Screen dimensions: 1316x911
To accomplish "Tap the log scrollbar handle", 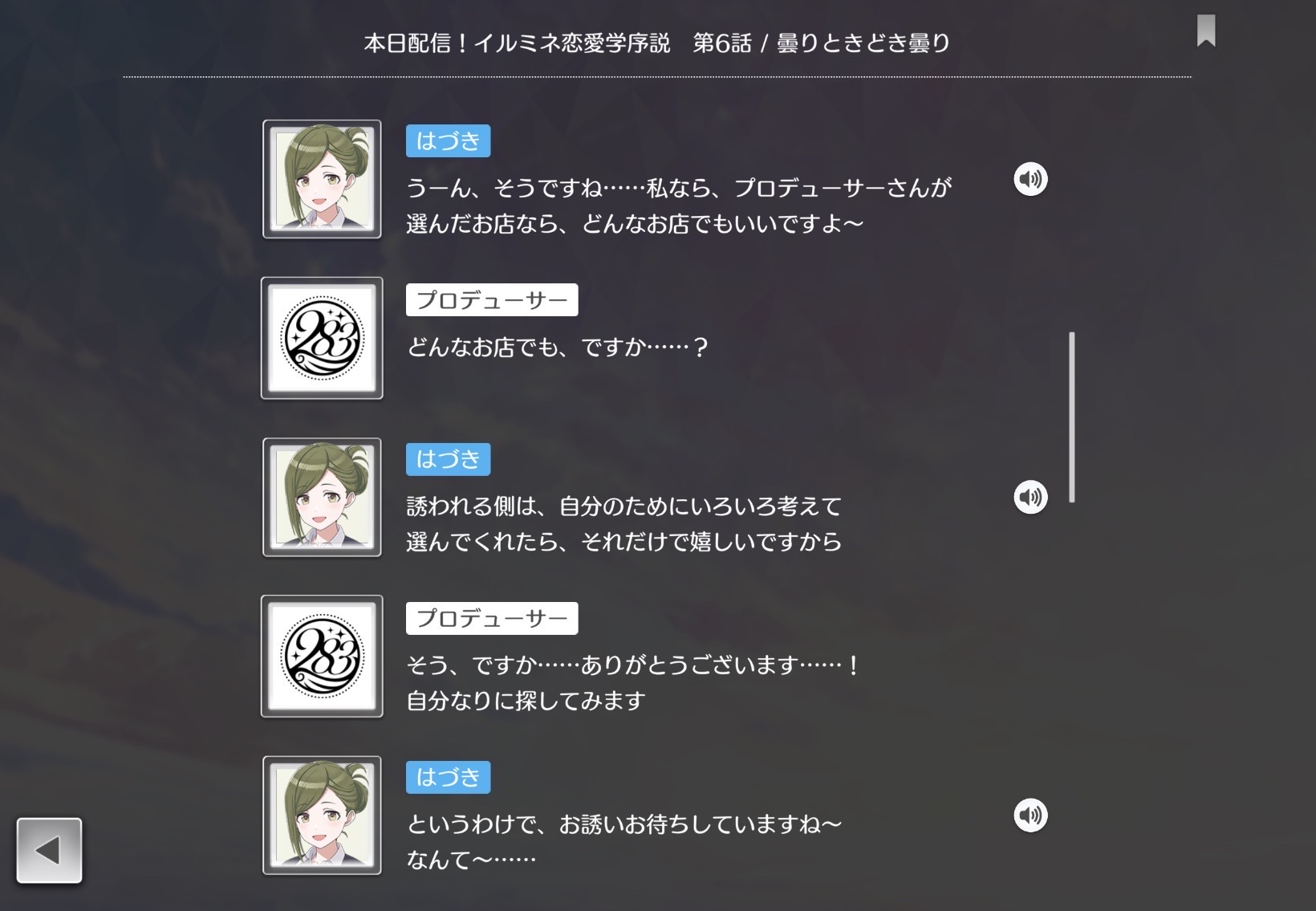I will [1072, 417].
